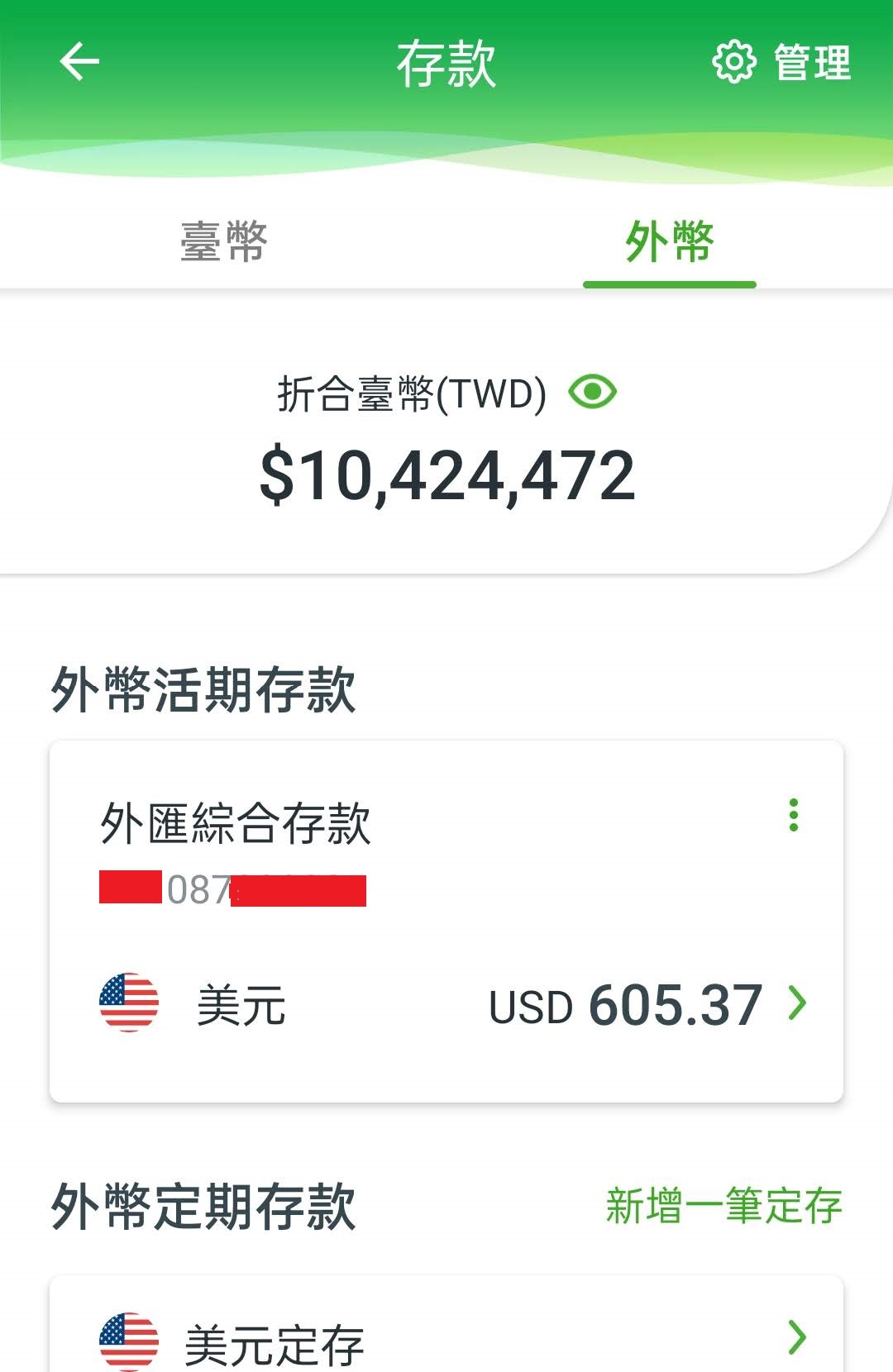Screen dimensions: 893x1372
Task: Open 管理 settings
Action: point(781,63)
